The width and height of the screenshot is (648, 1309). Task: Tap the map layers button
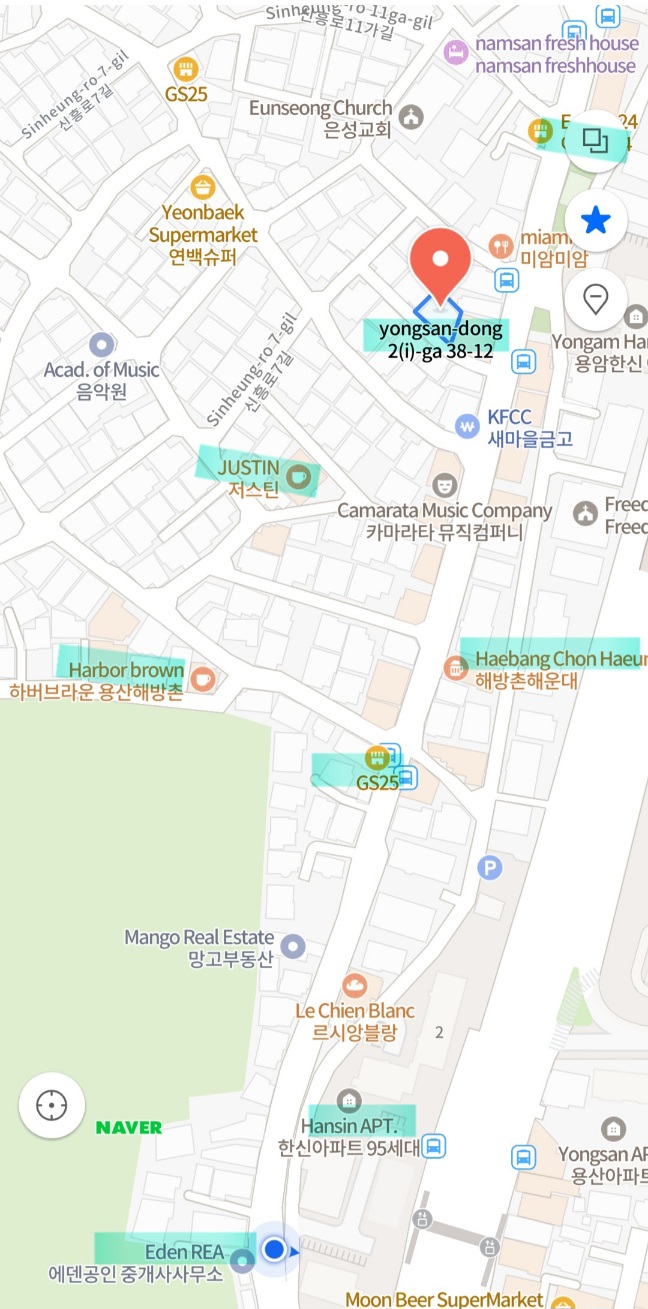596,141
